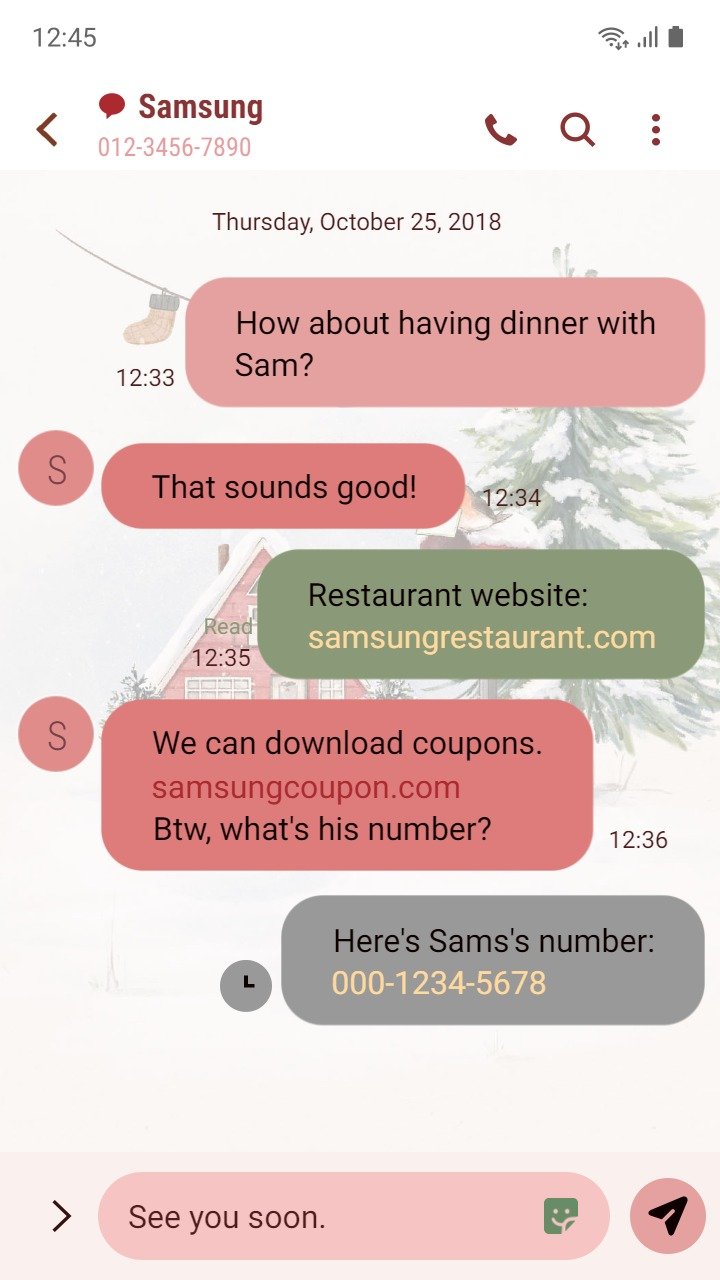Open the samsungcoupon.com link
Image resolution: width=720 pixels, height=1280 pixels.
point(306,787)
